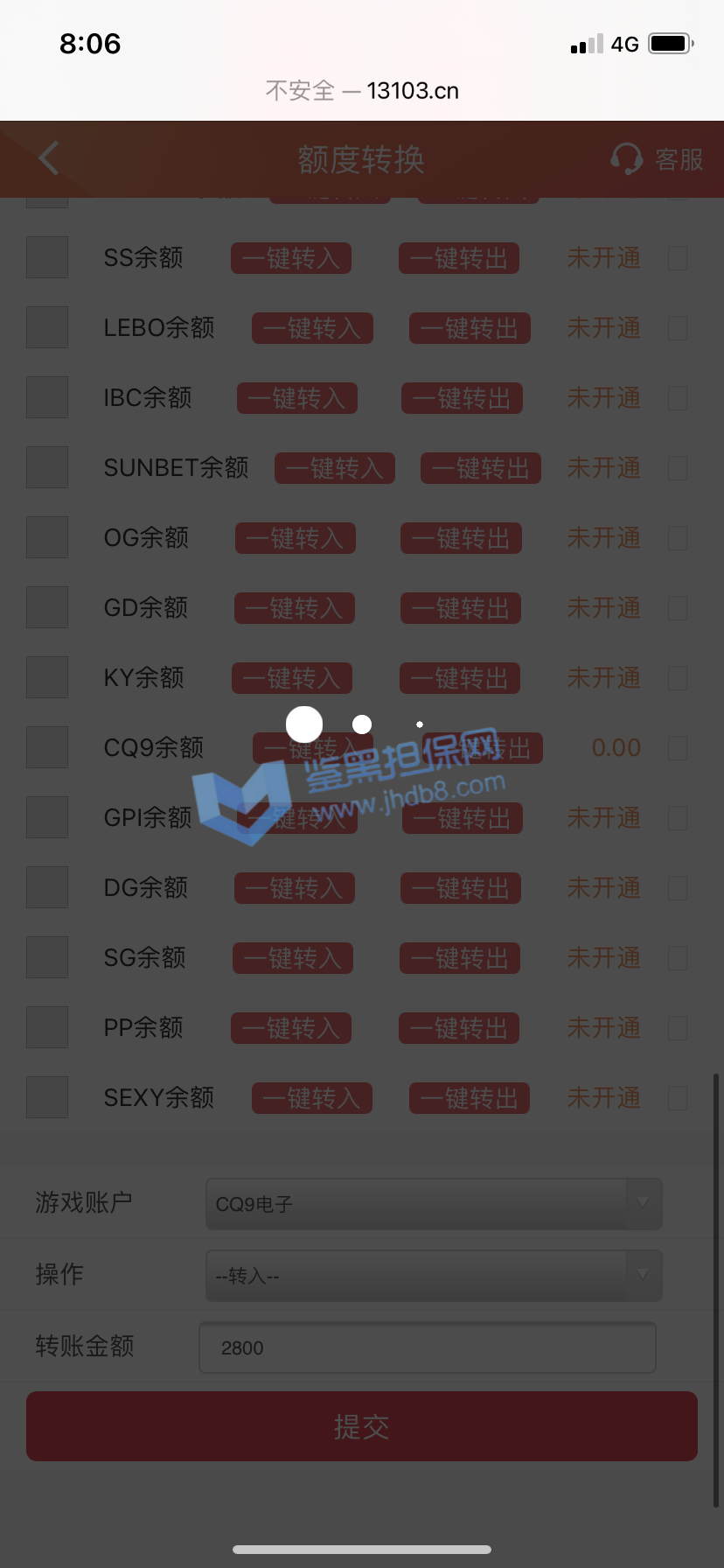Check the box on the SS余额 row

click(678, 258)
